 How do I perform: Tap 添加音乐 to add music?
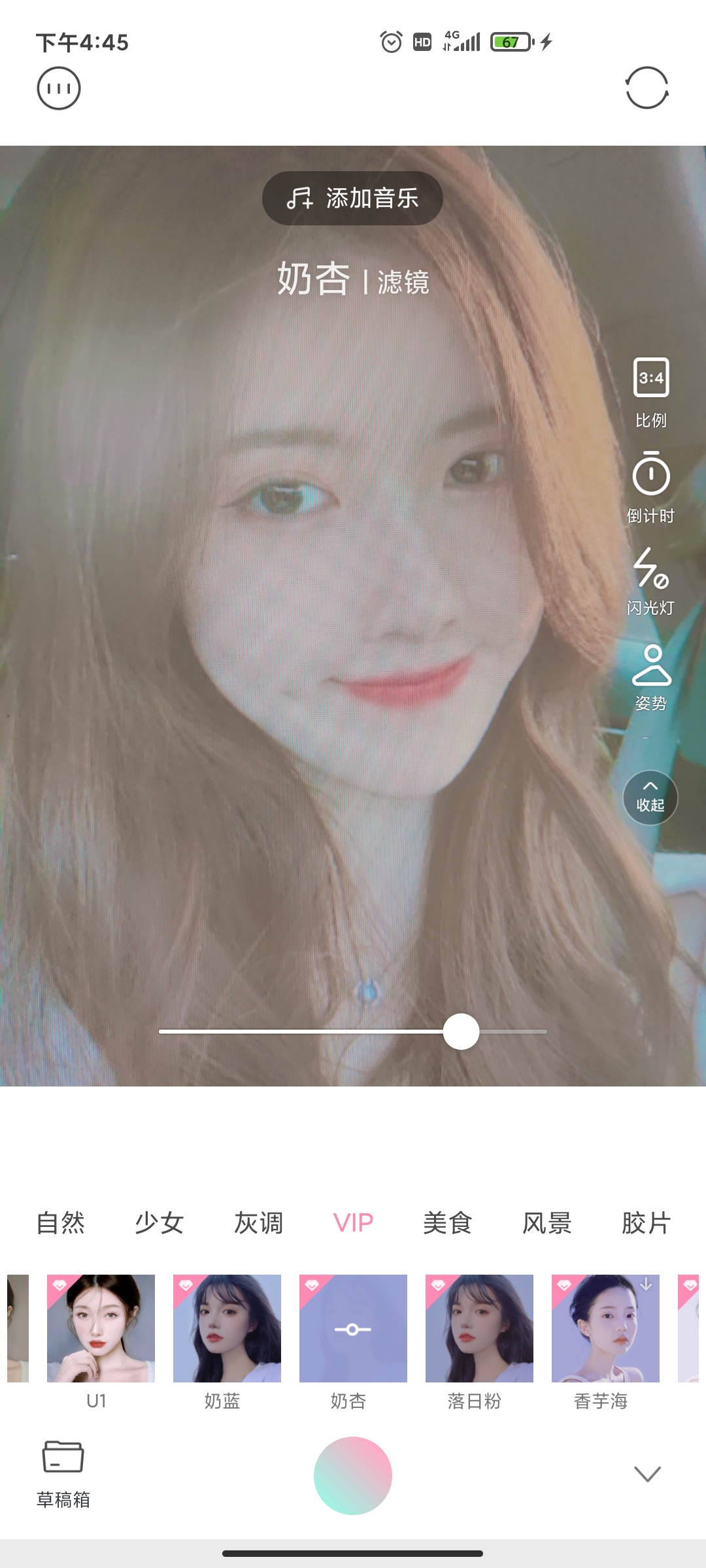[x=352, y=198]
